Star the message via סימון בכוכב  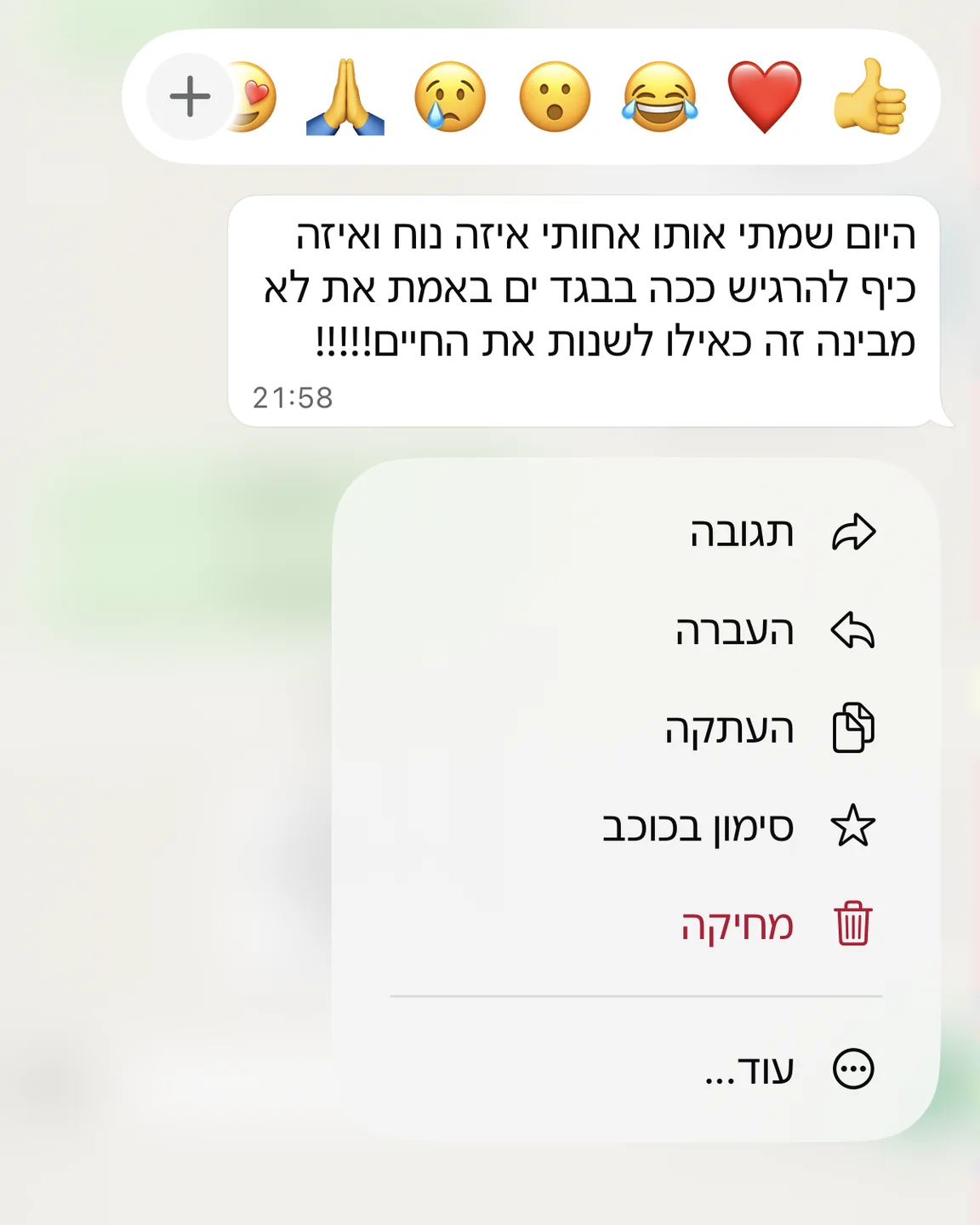point(636,826)
